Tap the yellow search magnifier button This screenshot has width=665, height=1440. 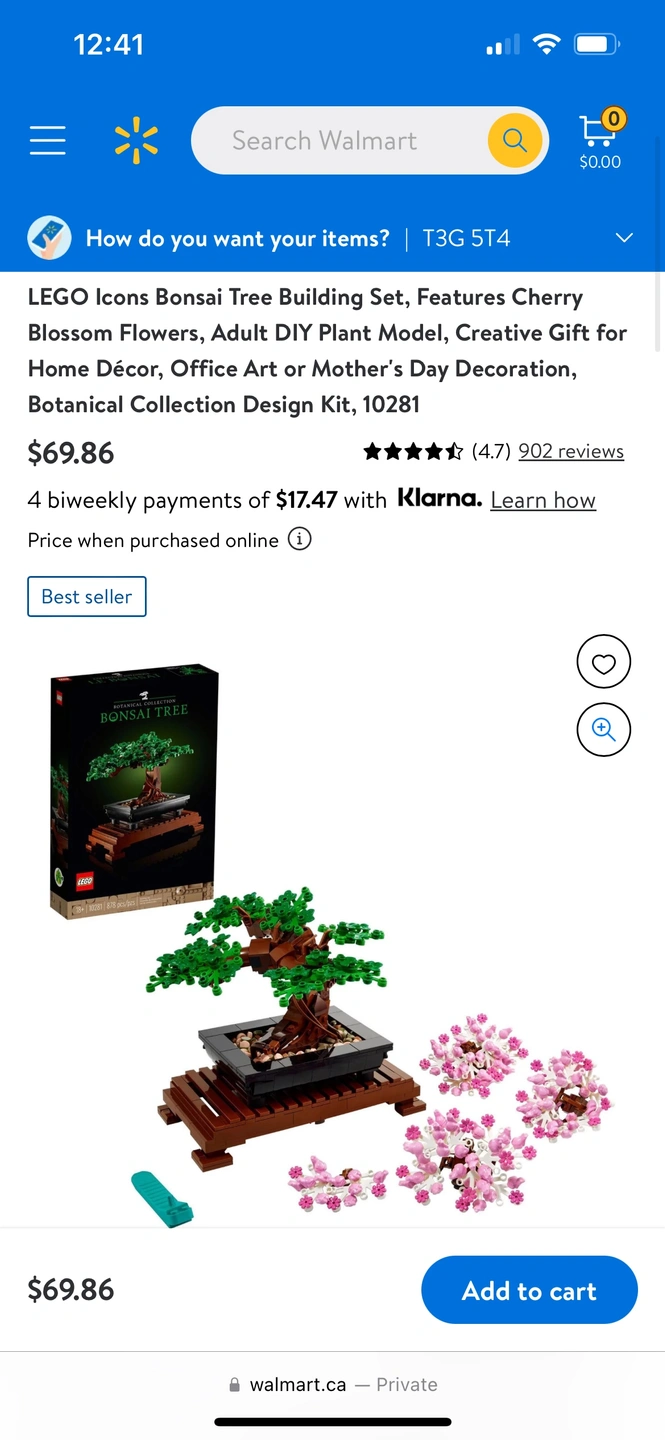515,141
